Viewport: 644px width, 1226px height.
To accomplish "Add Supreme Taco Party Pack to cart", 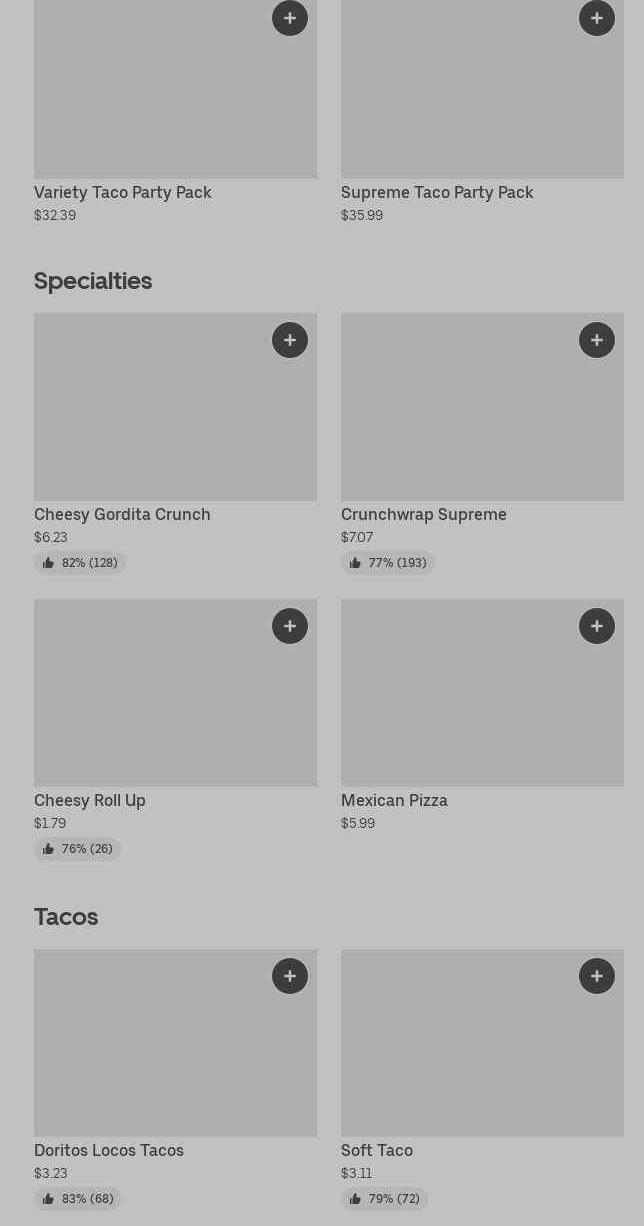I will [597, 18].
